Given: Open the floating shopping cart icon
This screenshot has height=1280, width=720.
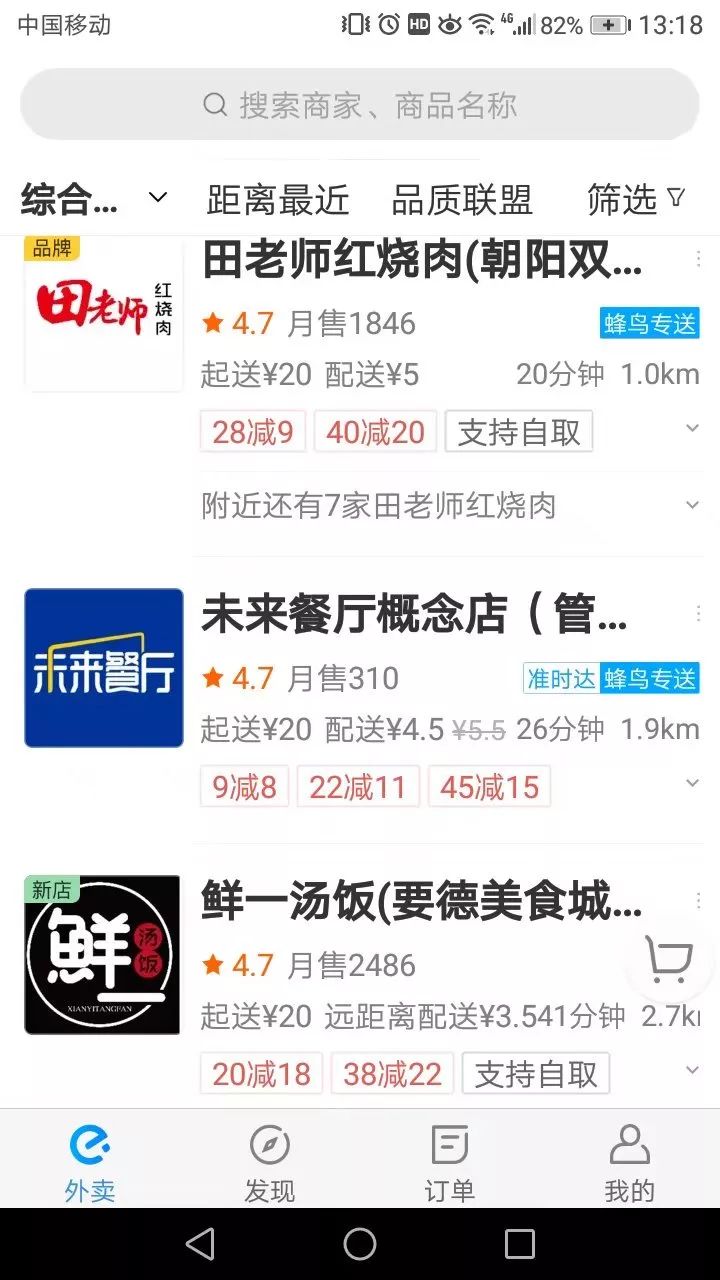Looking at the screenshot, I should pos(669,960).
